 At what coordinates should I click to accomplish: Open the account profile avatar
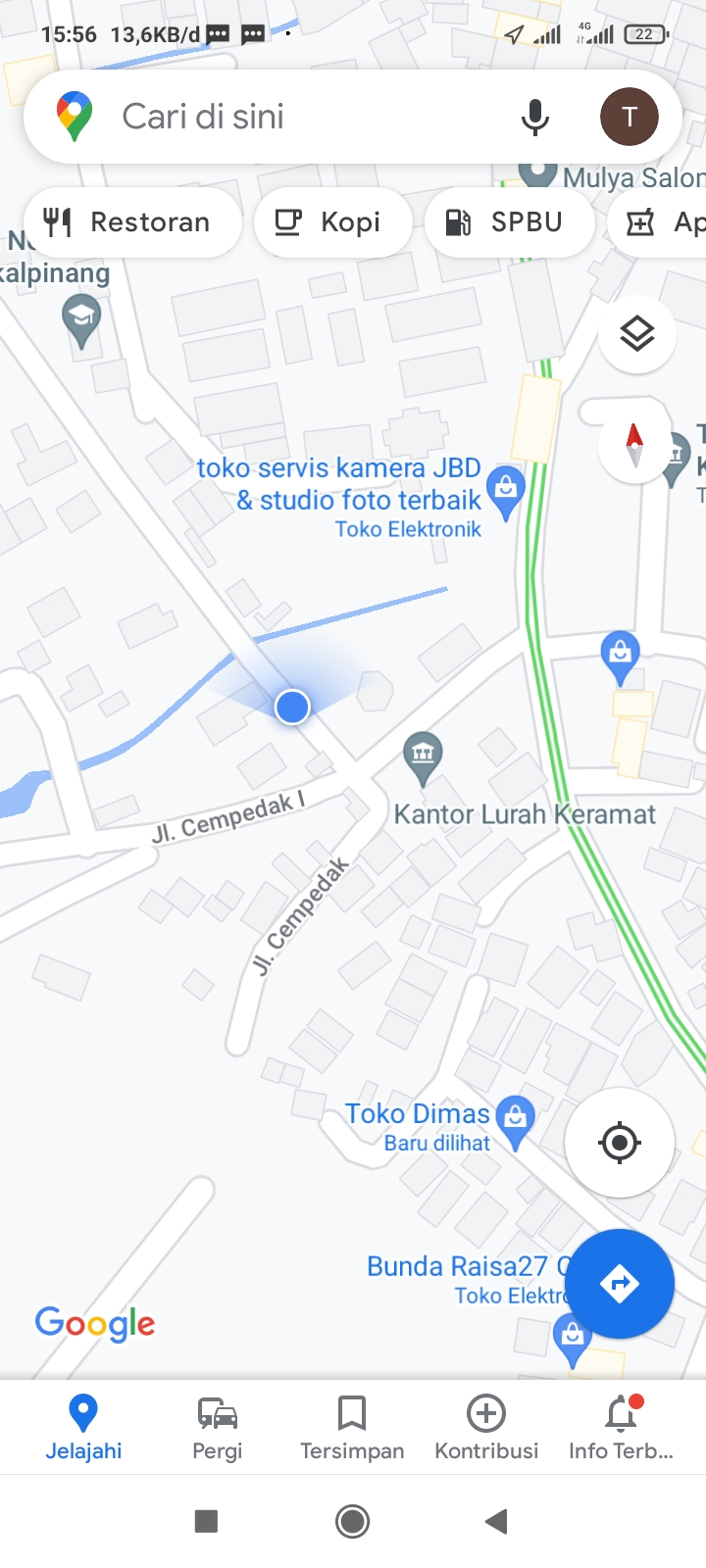(629, 117)
